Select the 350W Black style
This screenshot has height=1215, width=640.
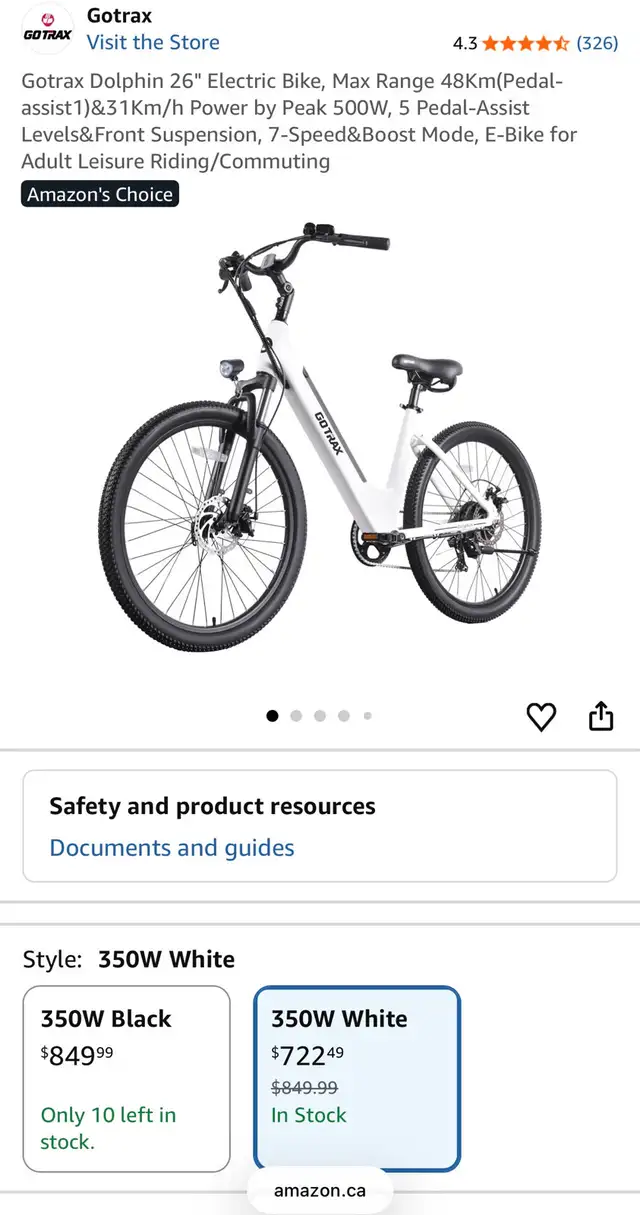point(126,1078)
